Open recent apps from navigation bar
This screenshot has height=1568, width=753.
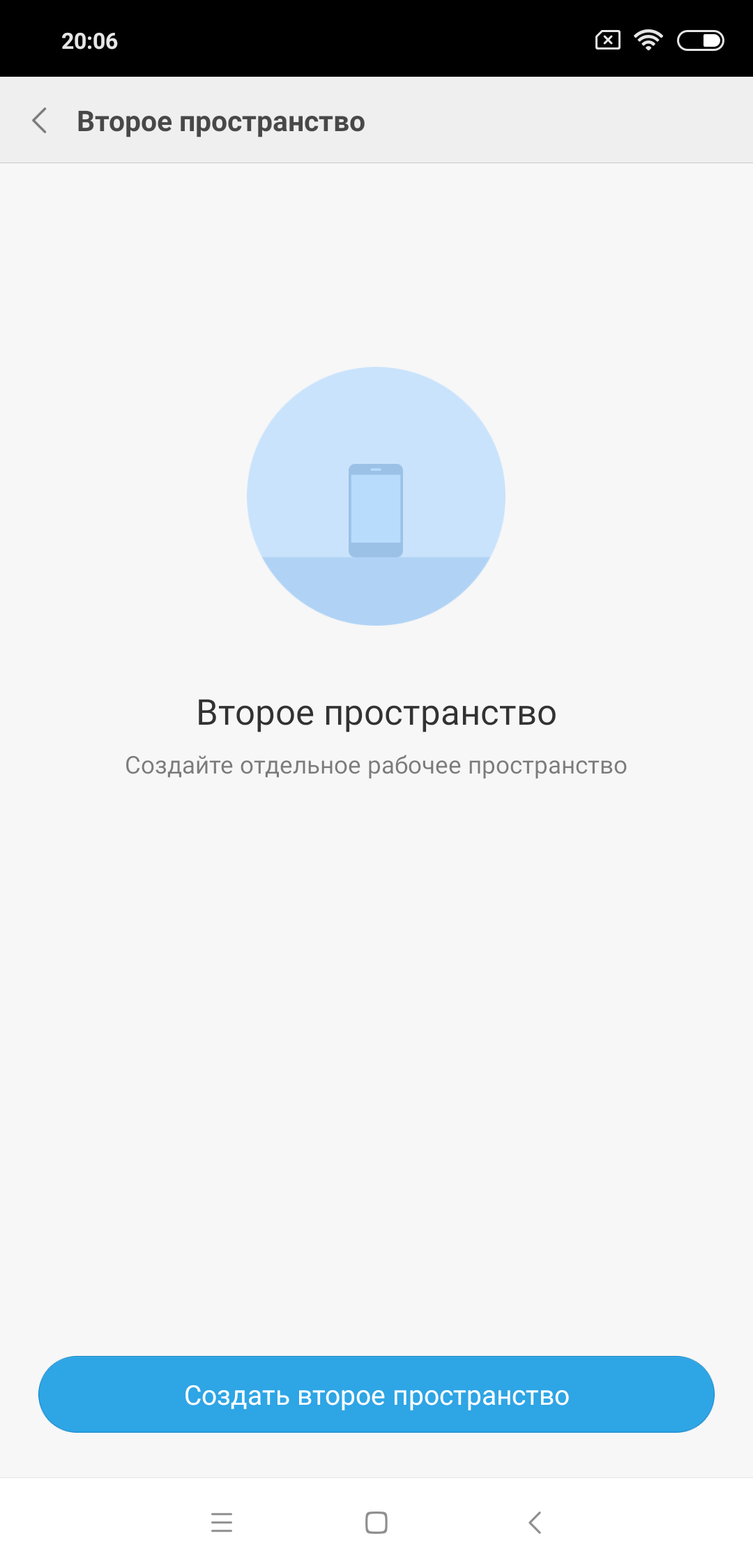(x=222, y=1522)
